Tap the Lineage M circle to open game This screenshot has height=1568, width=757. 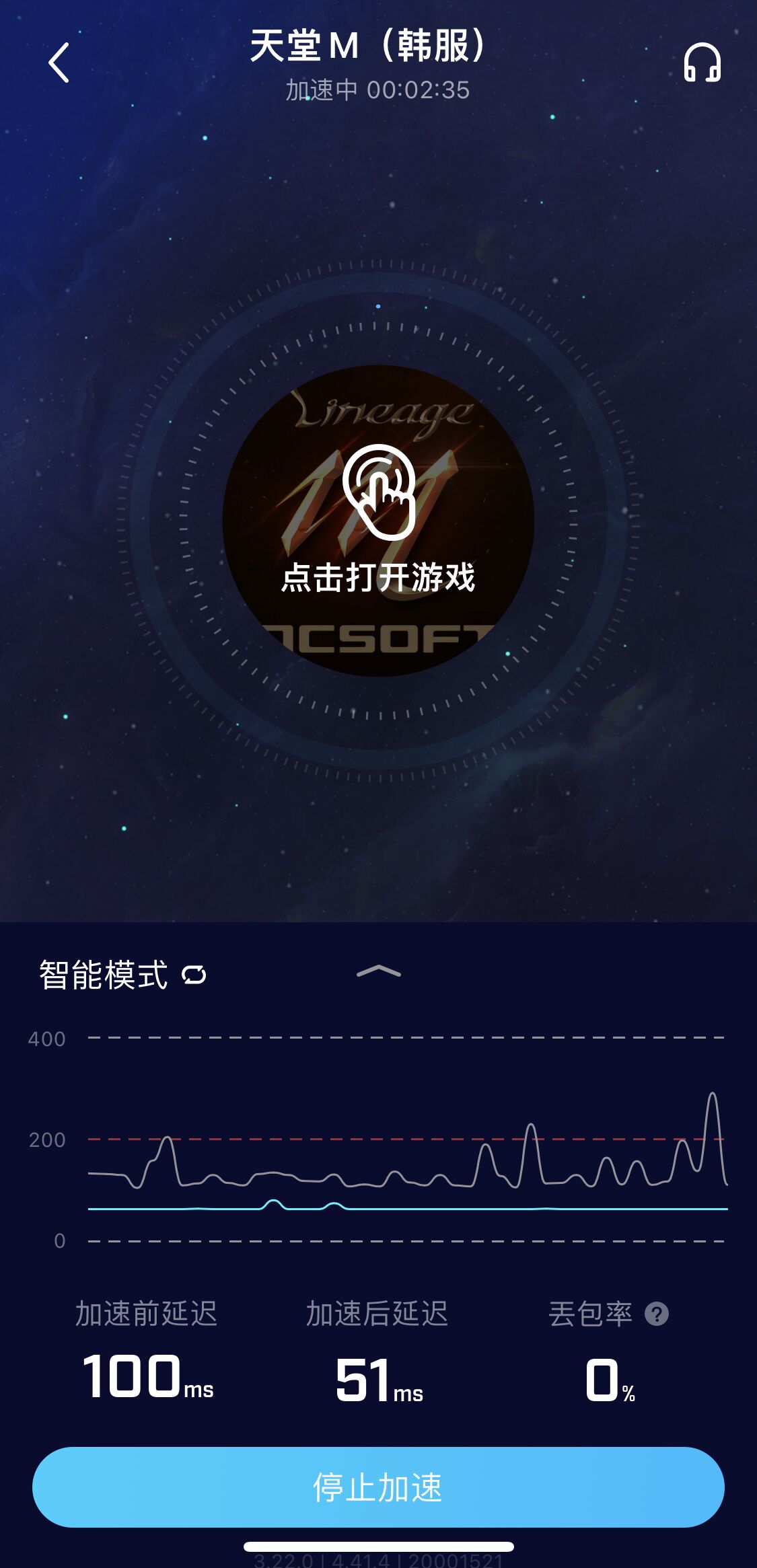(x=378, y=521)
